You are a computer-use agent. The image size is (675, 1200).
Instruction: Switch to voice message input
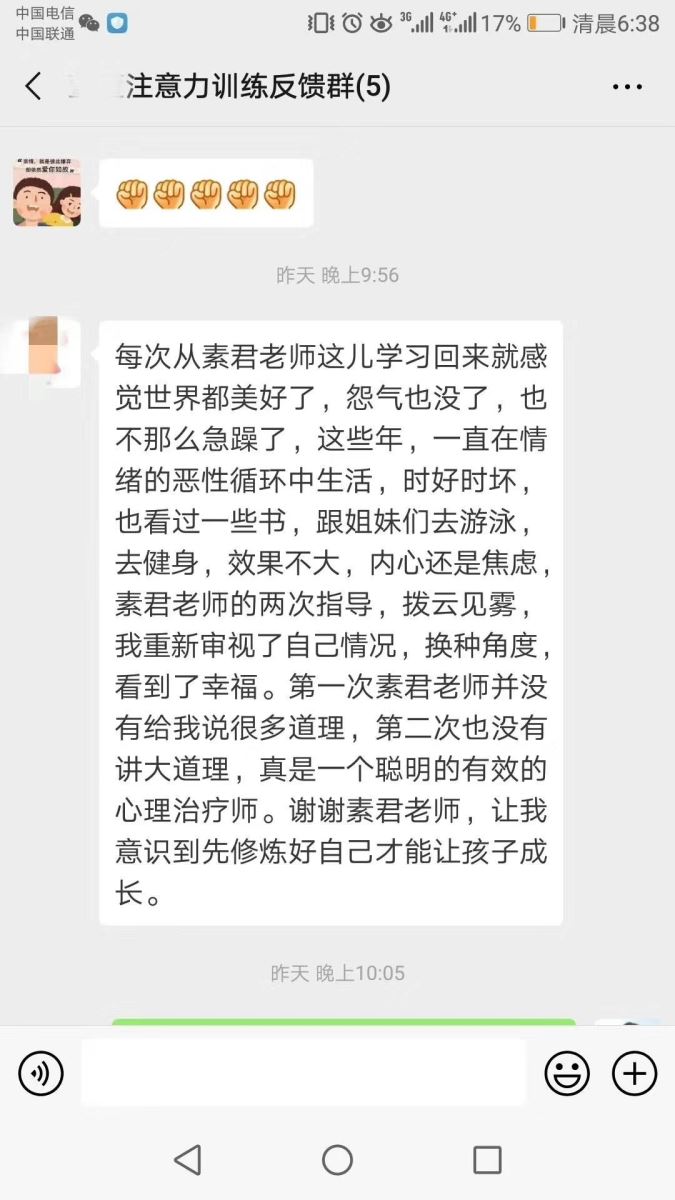(41, 1073)
